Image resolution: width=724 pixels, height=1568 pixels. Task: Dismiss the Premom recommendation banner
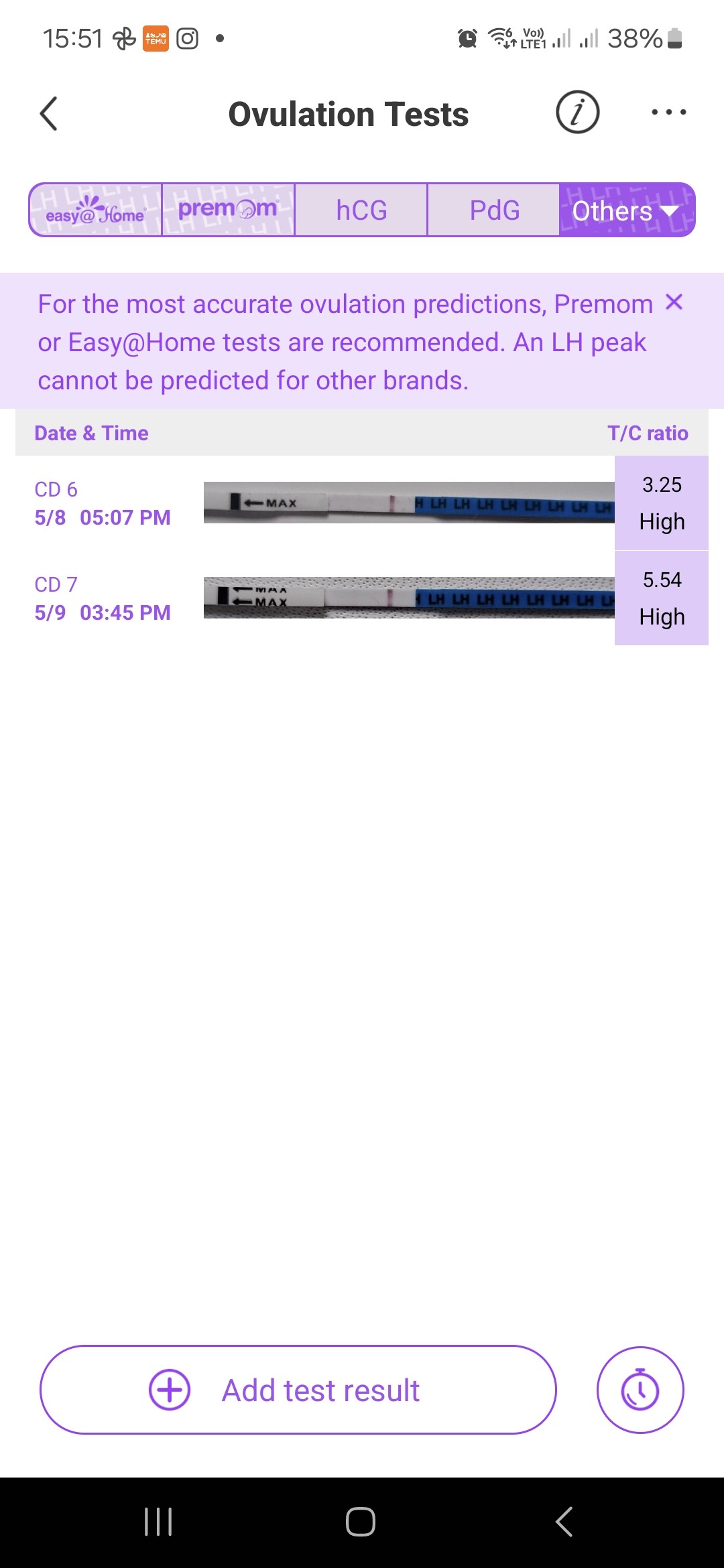click(x=674, y=302)
